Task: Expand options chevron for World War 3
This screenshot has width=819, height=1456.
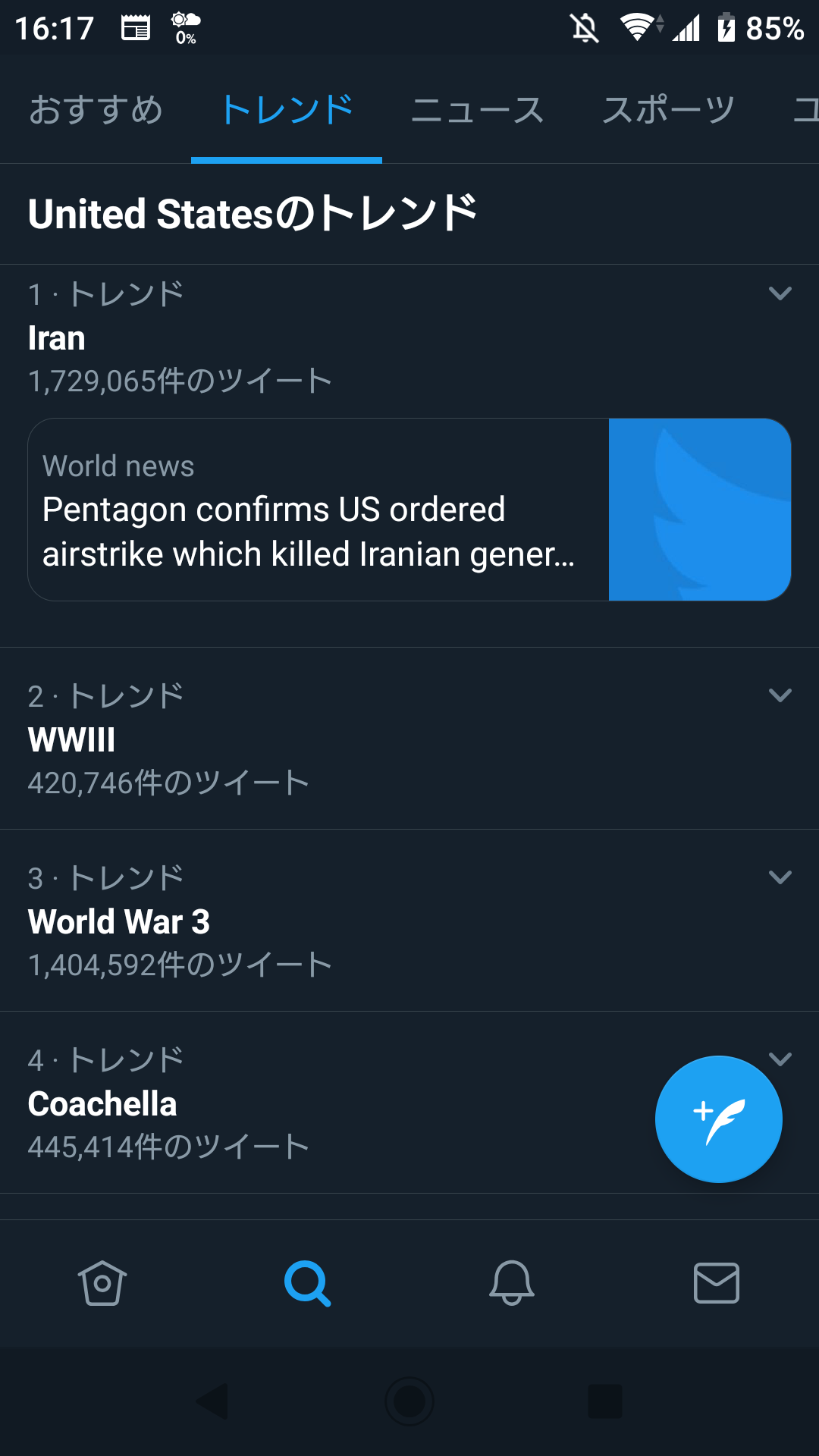Action: [x=780, y=877]
